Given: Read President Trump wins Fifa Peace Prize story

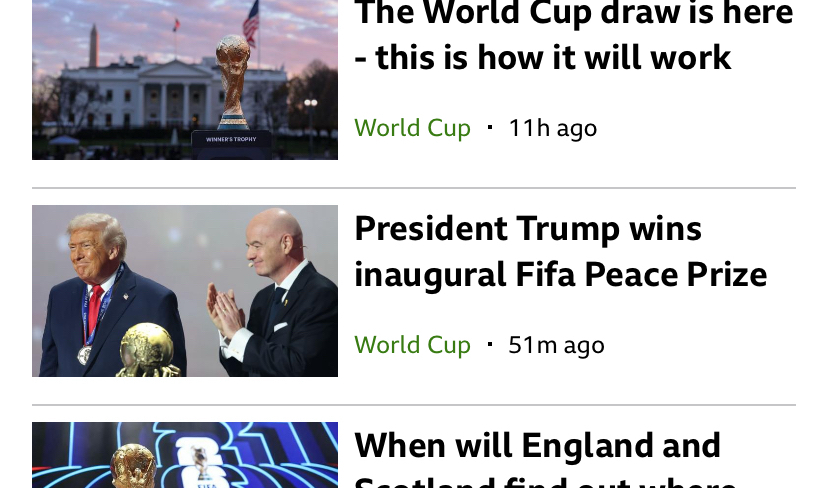Looking at the screenshot, I should click(x=560, y=251).
